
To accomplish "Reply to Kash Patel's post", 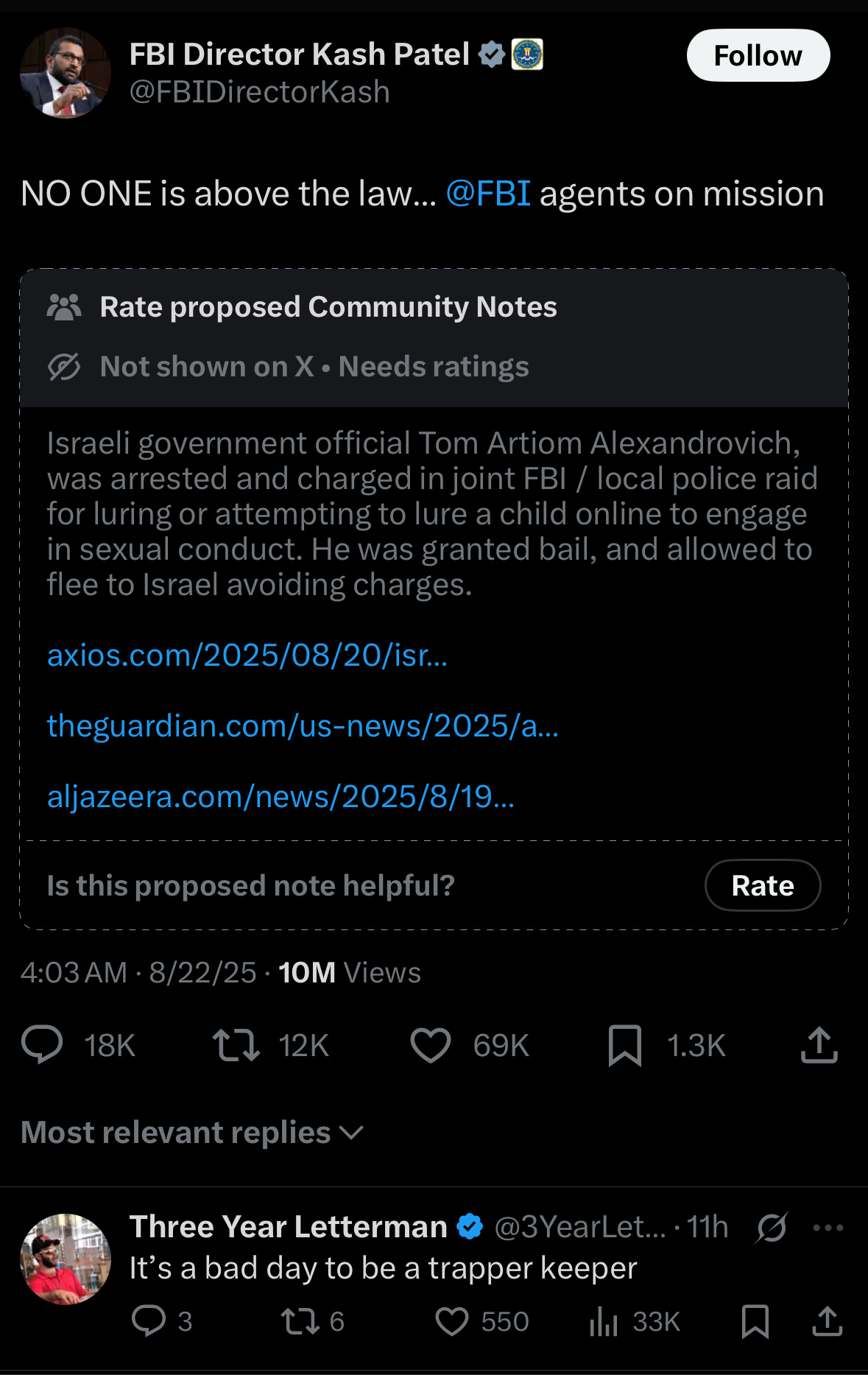I will click(43, 1045).
